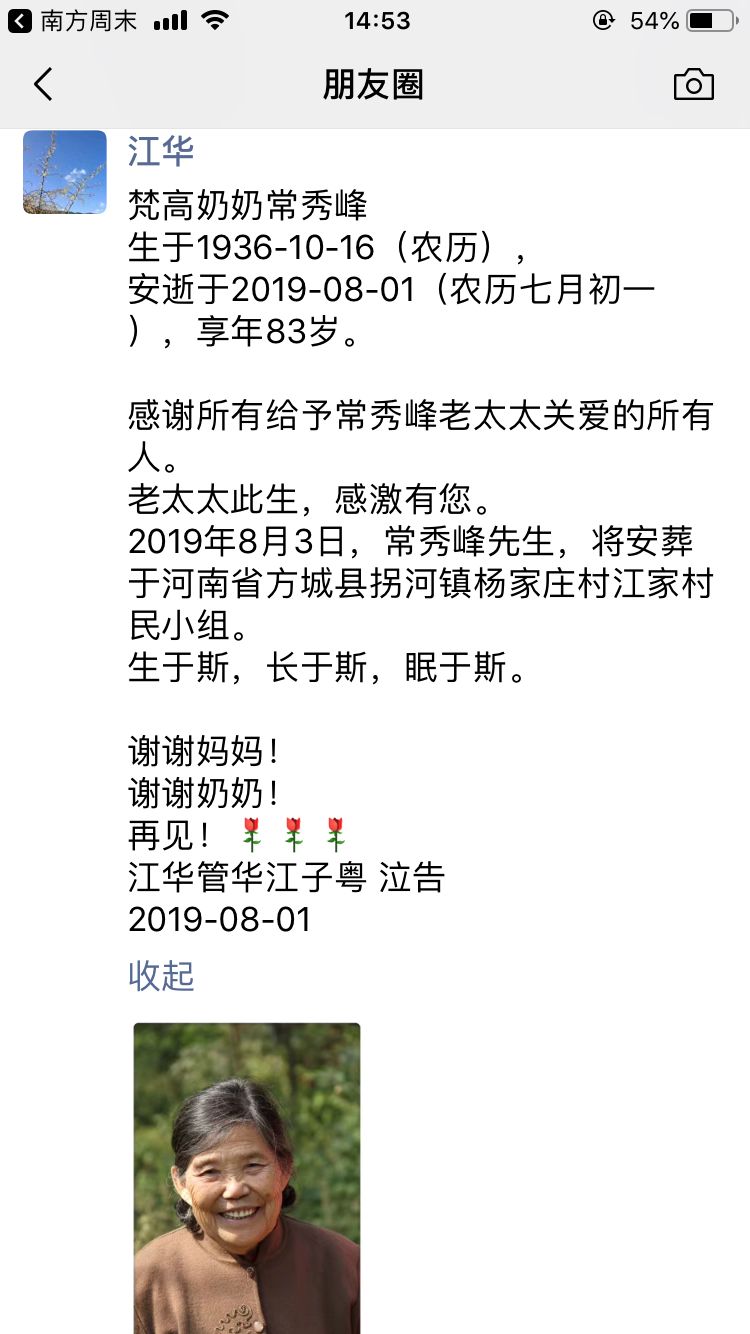This screenshot has height=1334, width=750.
Task: Go back from 朋友圈
Action: pyautogui.click(x=43, y=85)
